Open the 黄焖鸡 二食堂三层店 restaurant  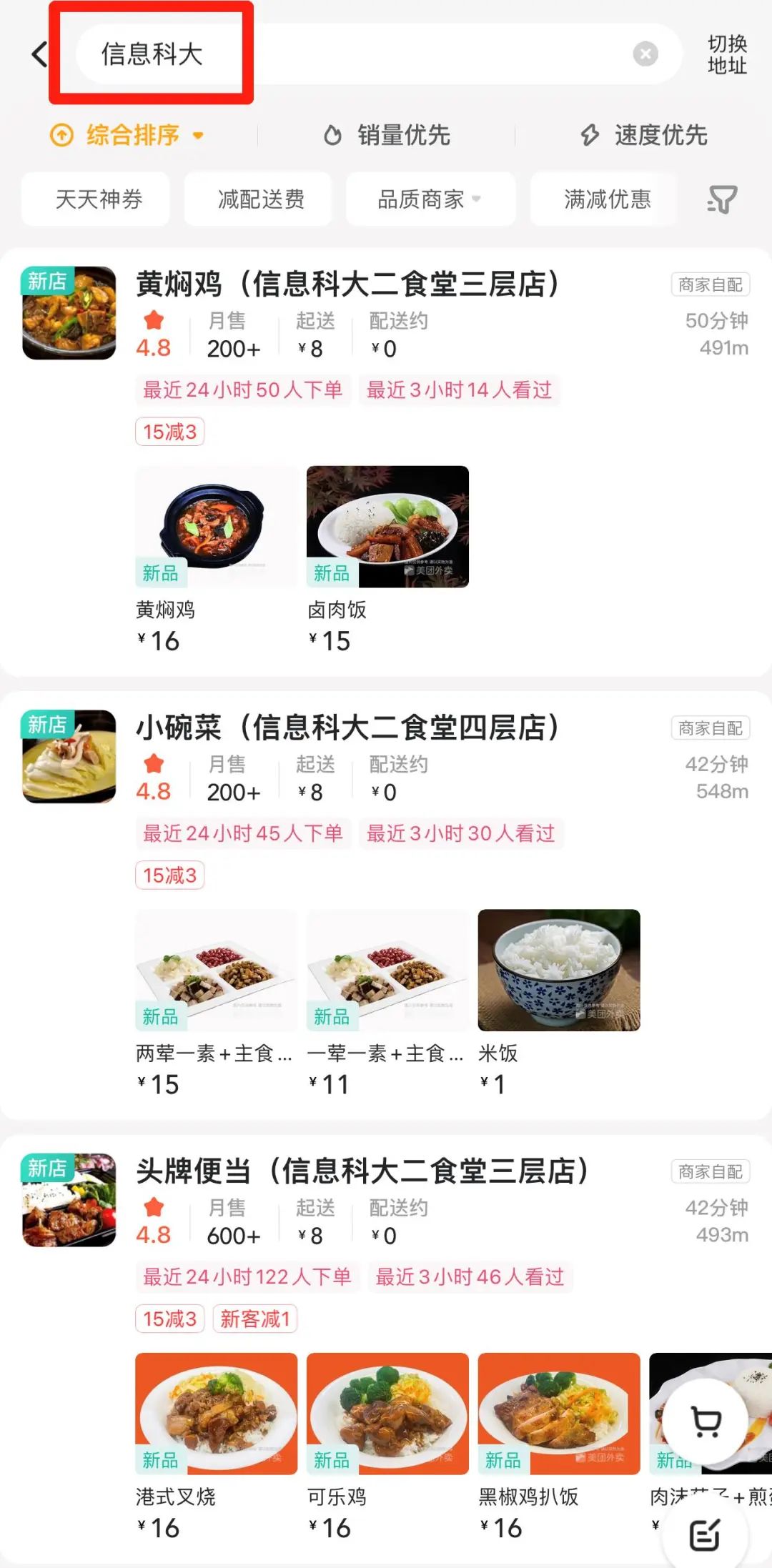click(347, 284)
